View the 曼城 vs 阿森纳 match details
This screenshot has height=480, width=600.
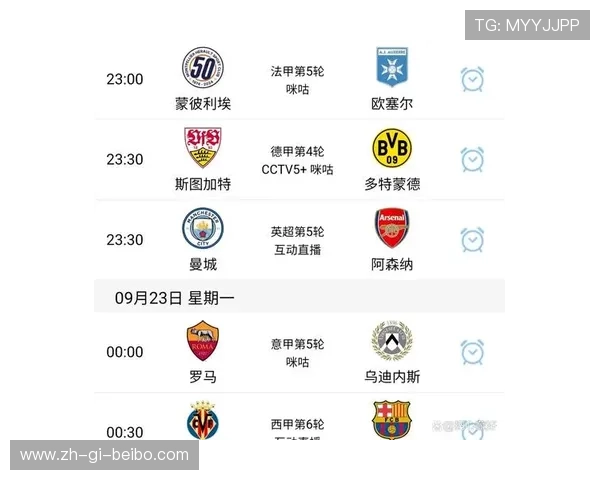point(297,240)
